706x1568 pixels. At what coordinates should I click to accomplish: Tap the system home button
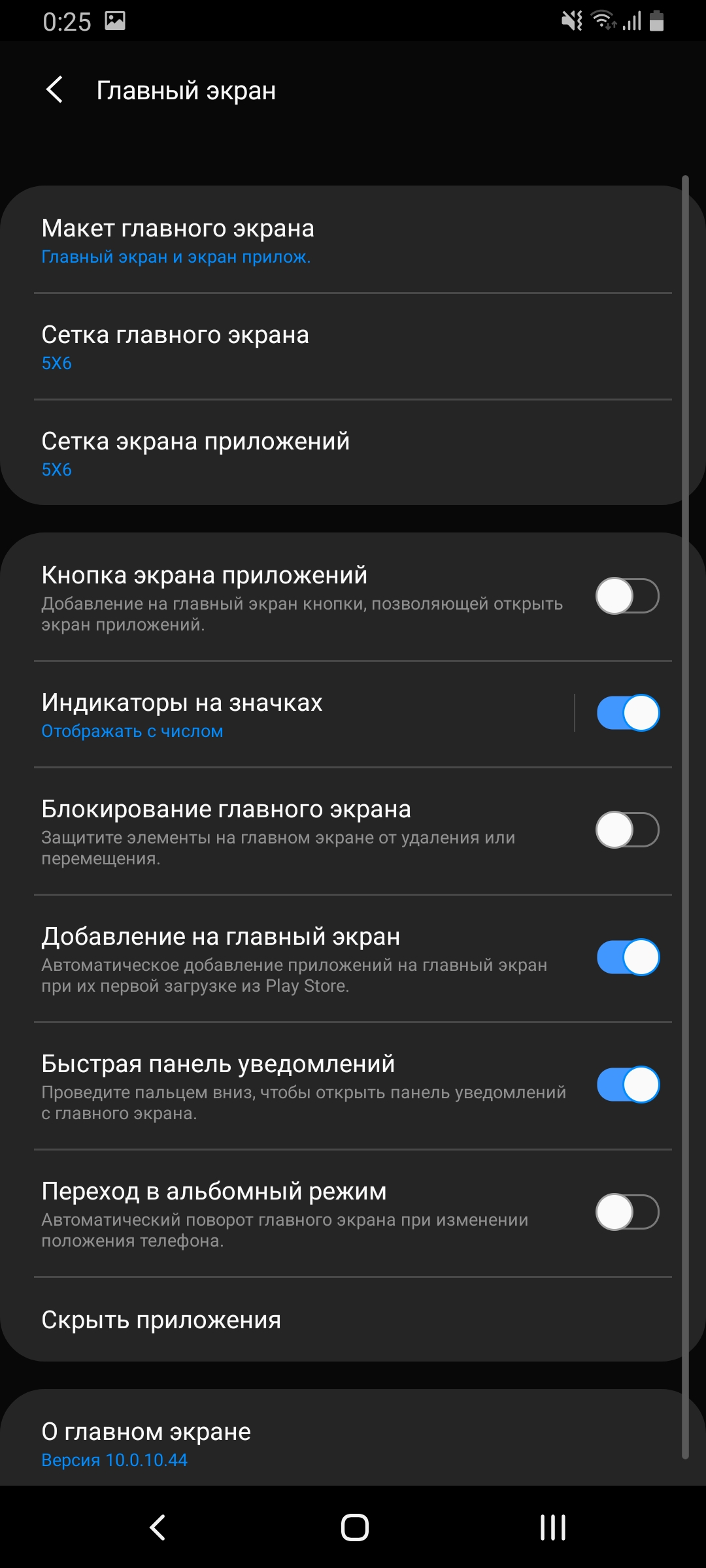(x=354, y=1527)
